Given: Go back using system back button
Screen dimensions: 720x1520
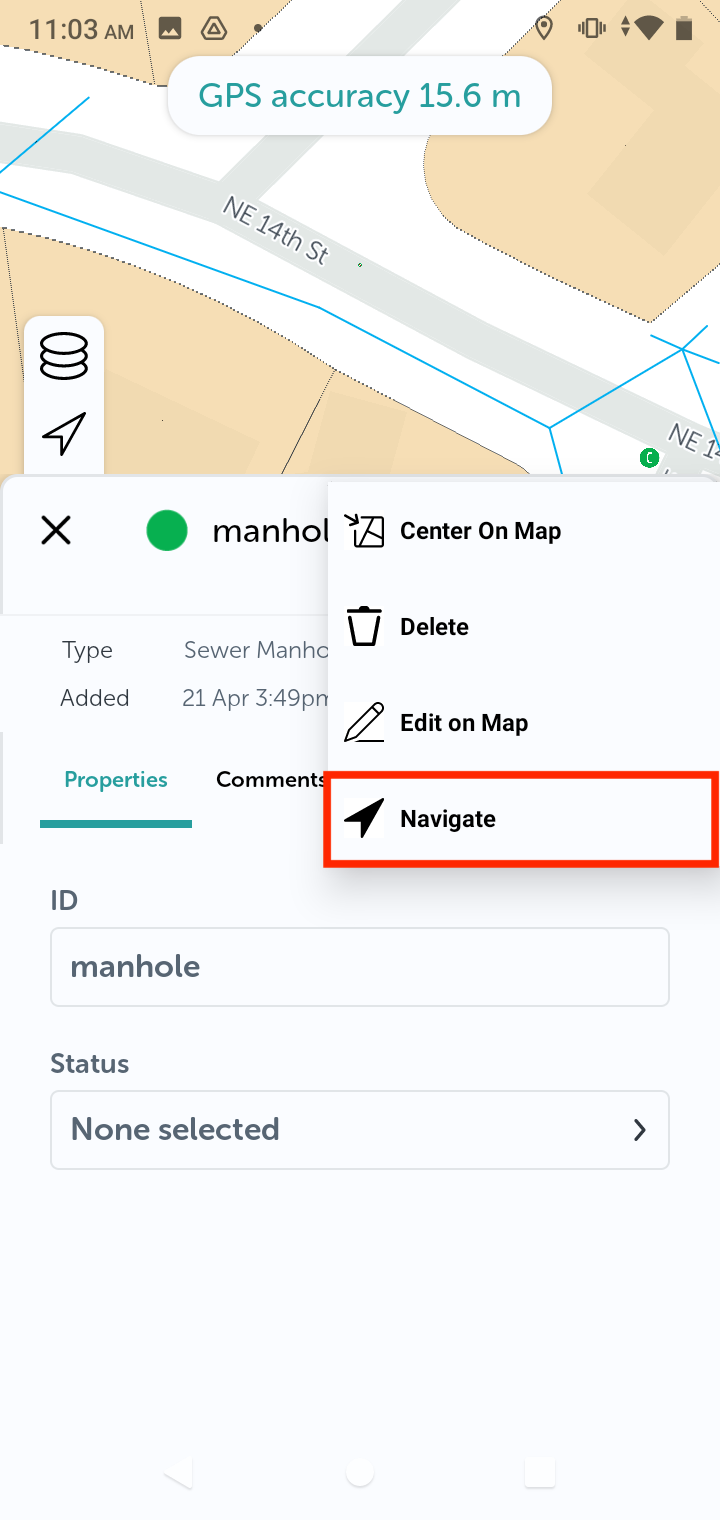Looking at the screenshot, I should (179, 1471).
